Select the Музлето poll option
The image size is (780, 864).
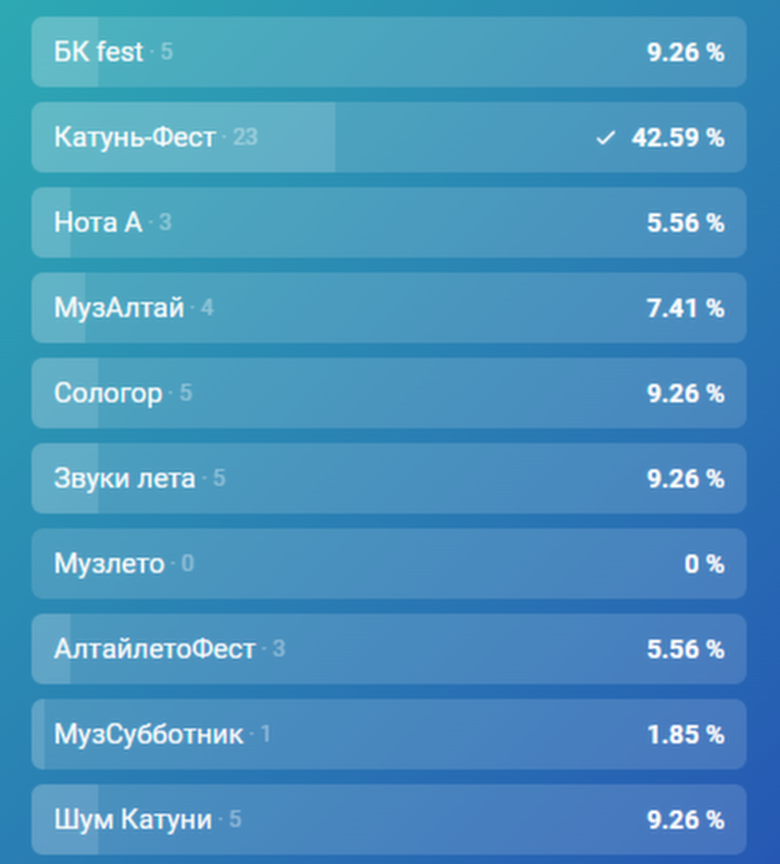point(388,564)
